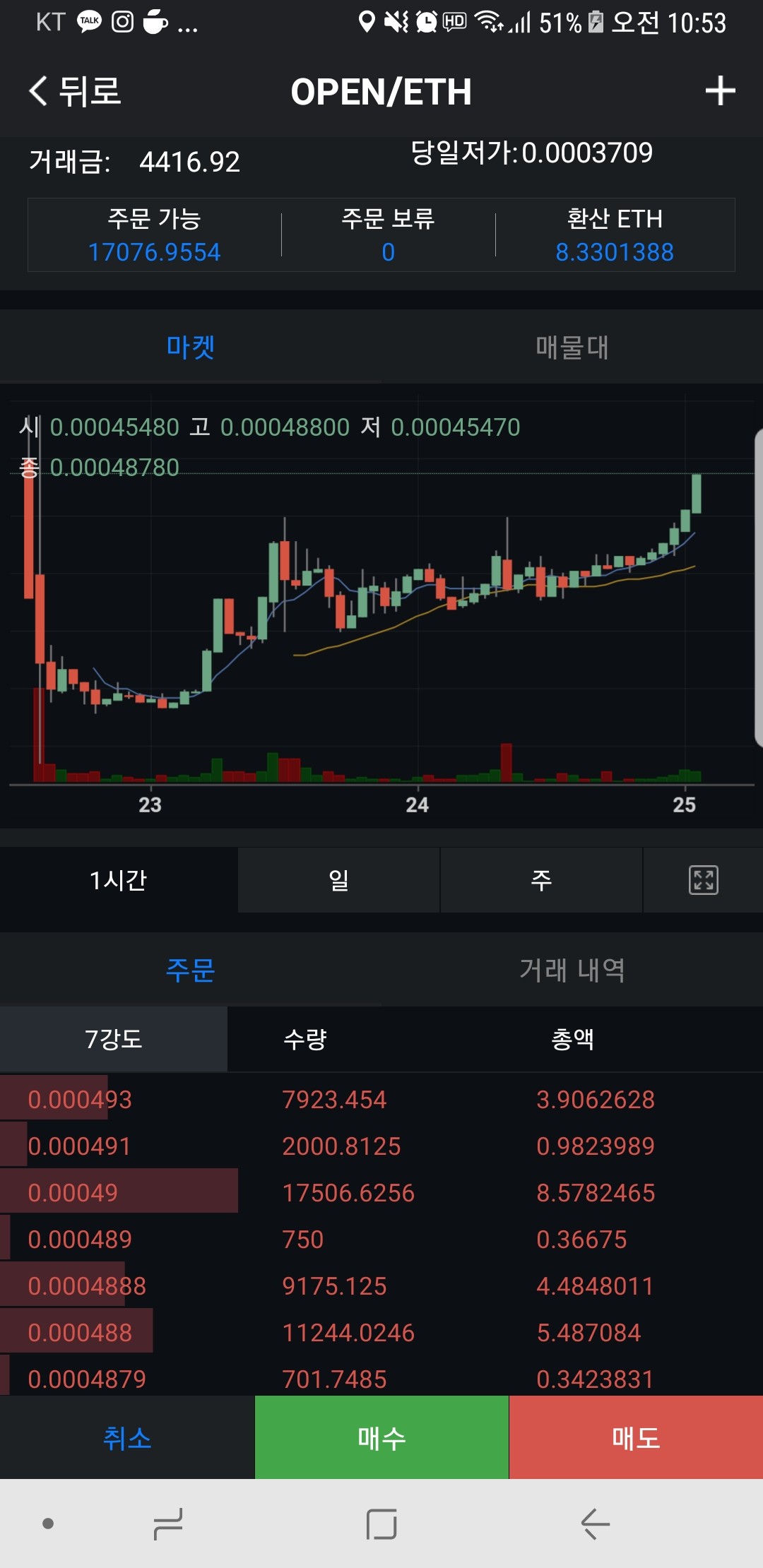Switch to the 마켓 tab
The width and height of the screenshot is (763, 1568).
(x=191, y=347)
